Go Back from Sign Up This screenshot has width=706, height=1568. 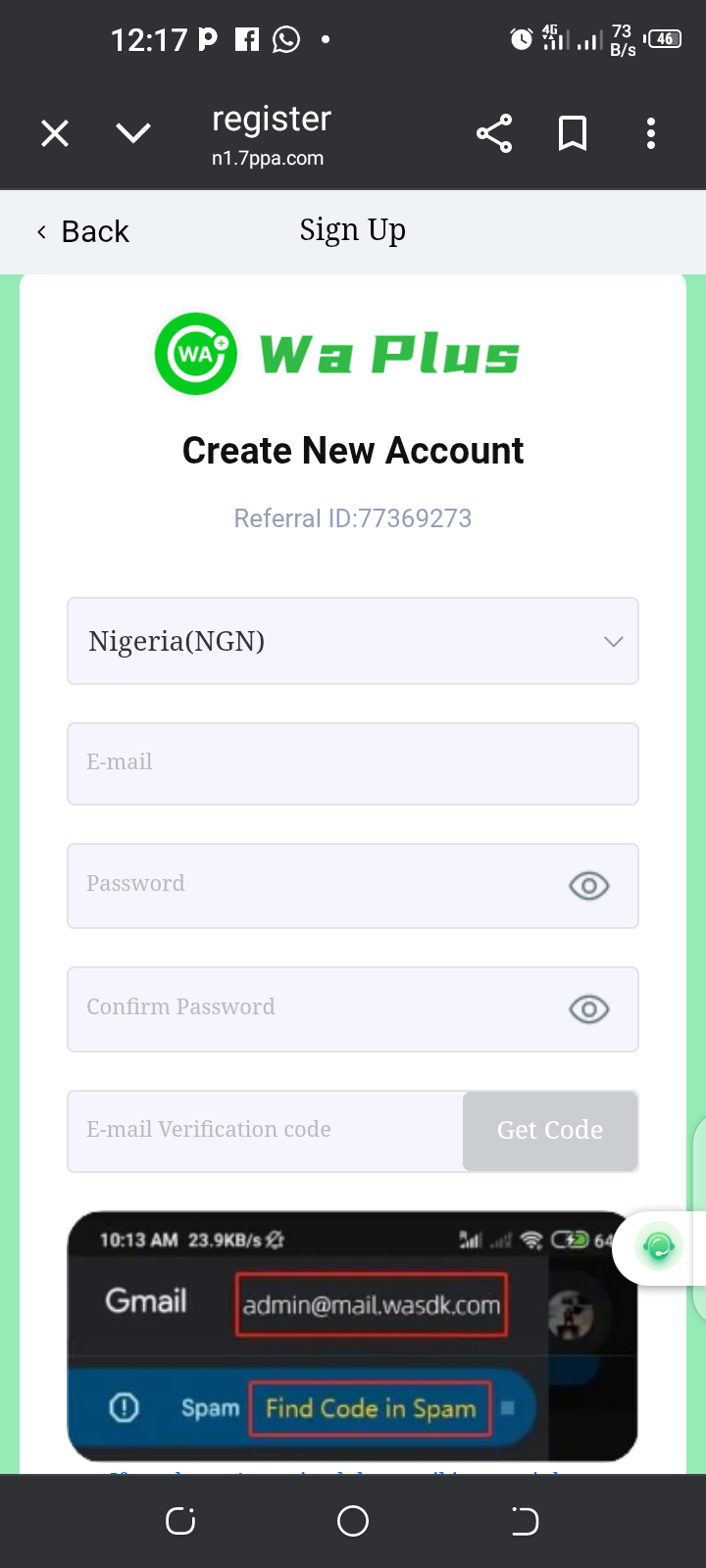pos(84,232)
